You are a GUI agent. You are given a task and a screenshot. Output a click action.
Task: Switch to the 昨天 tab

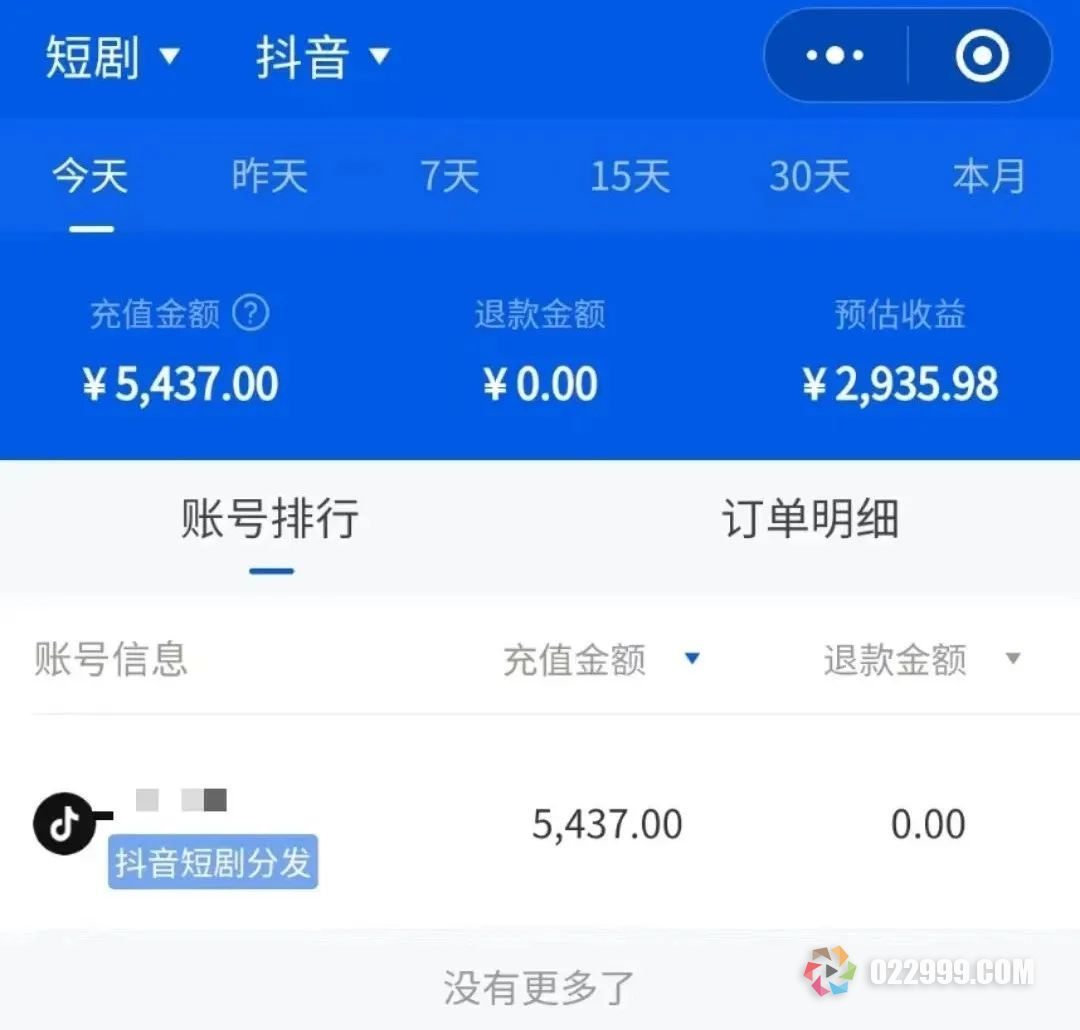(269, 177)
